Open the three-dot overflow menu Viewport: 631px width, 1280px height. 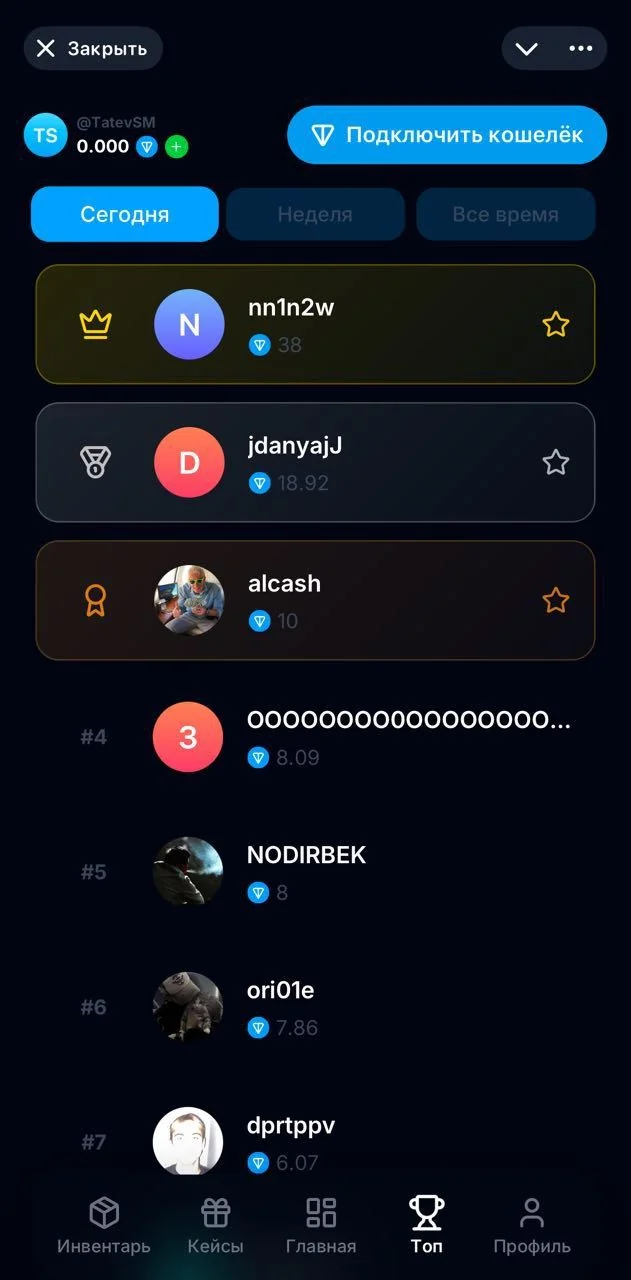580,48
